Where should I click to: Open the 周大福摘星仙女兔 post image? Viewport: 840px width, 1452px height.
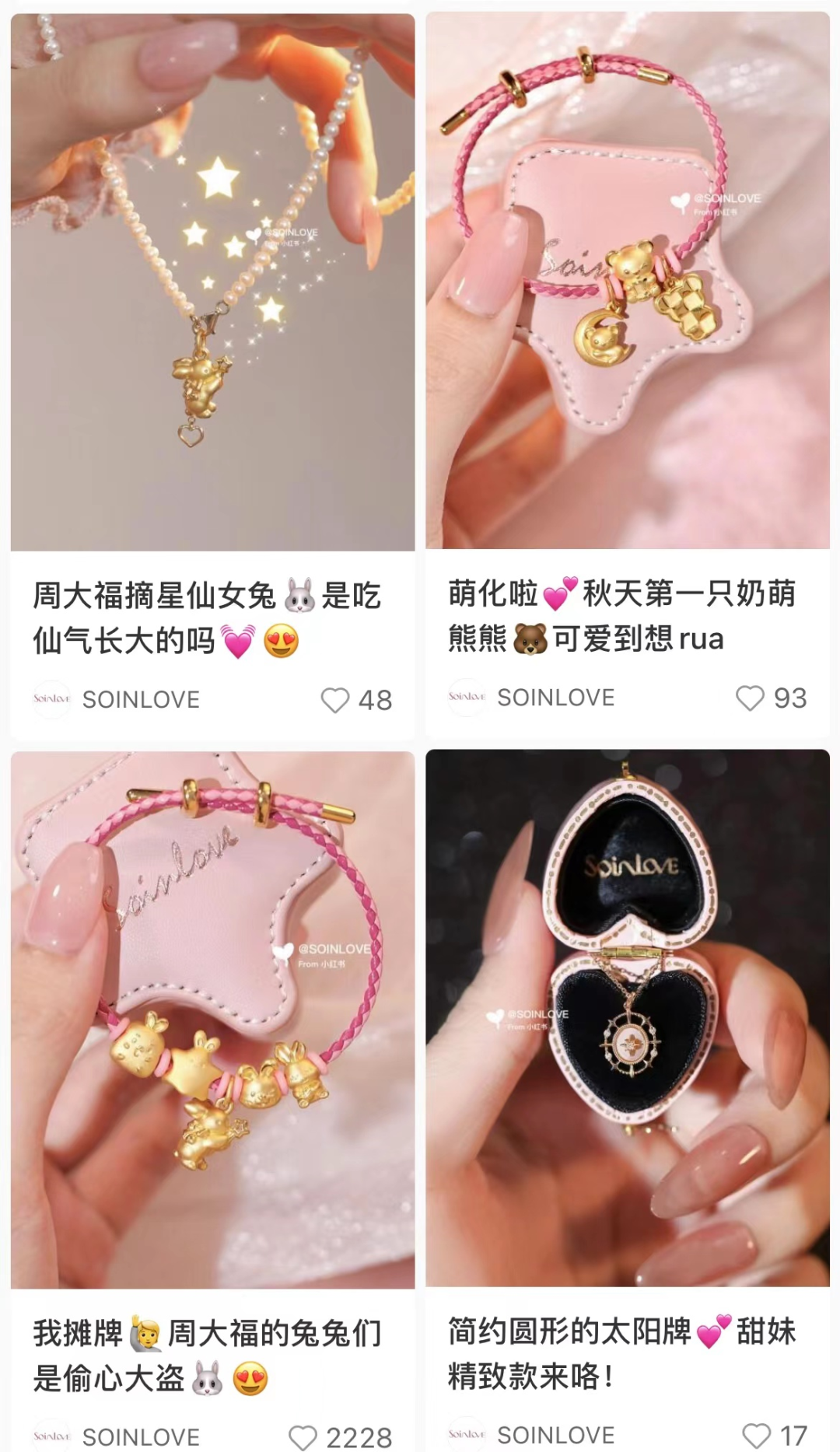click(x=212, y=282)
